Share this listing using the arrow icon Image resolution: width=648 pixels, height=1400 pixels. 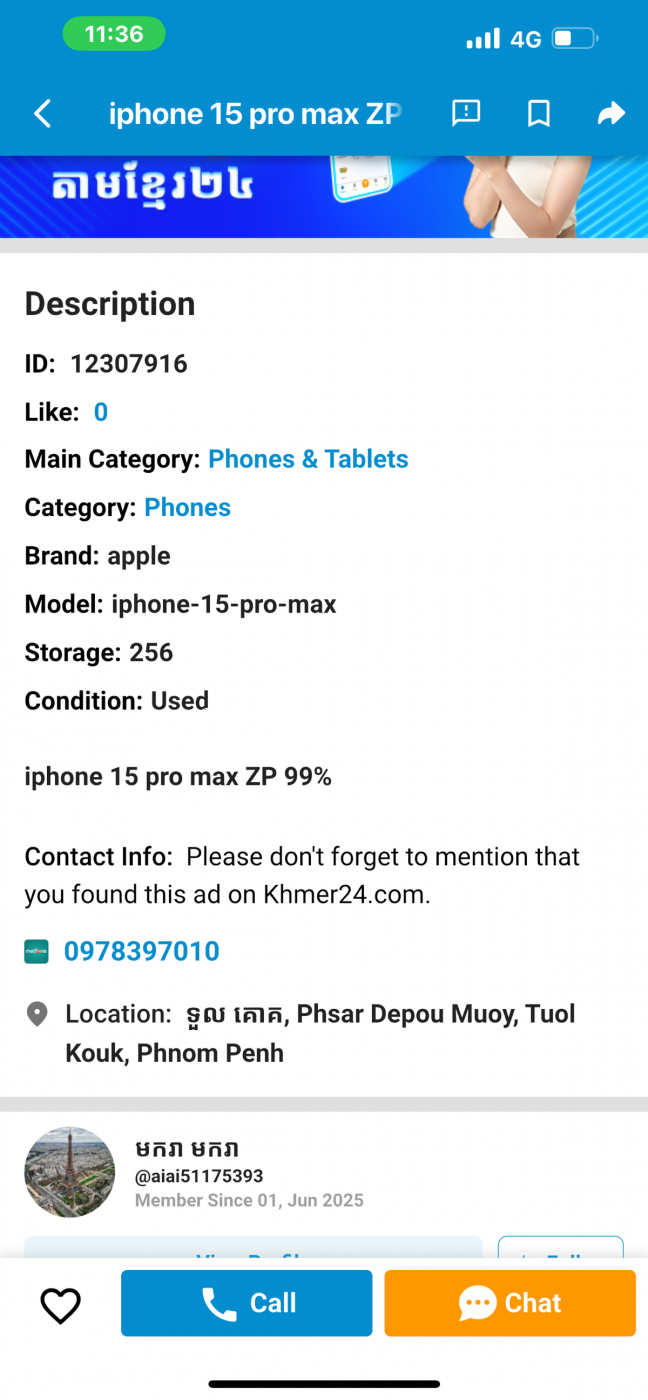coord(611,114)
